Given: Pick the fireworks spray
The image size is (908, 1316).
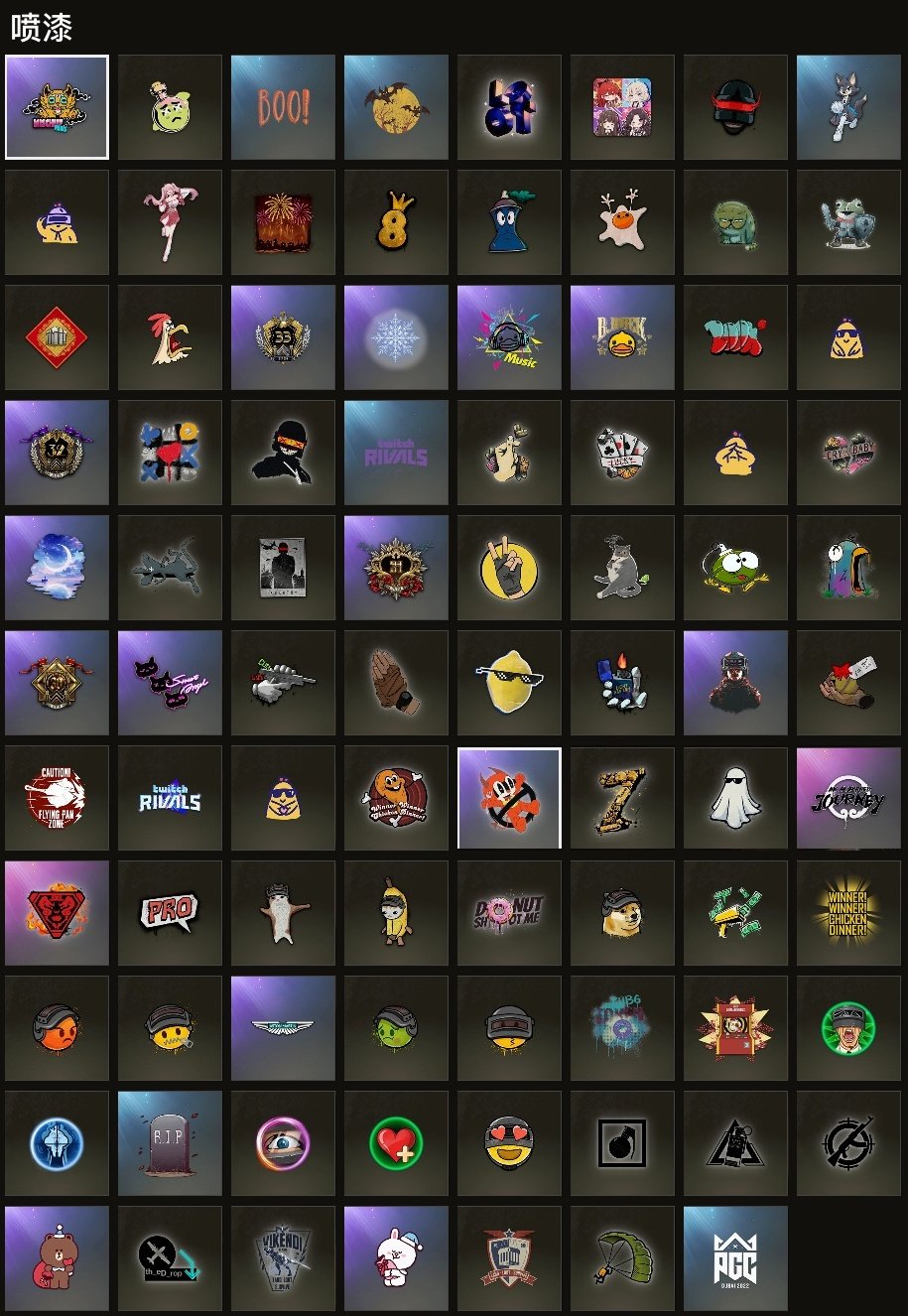Looking at the screenshot, I should point(283,222).
